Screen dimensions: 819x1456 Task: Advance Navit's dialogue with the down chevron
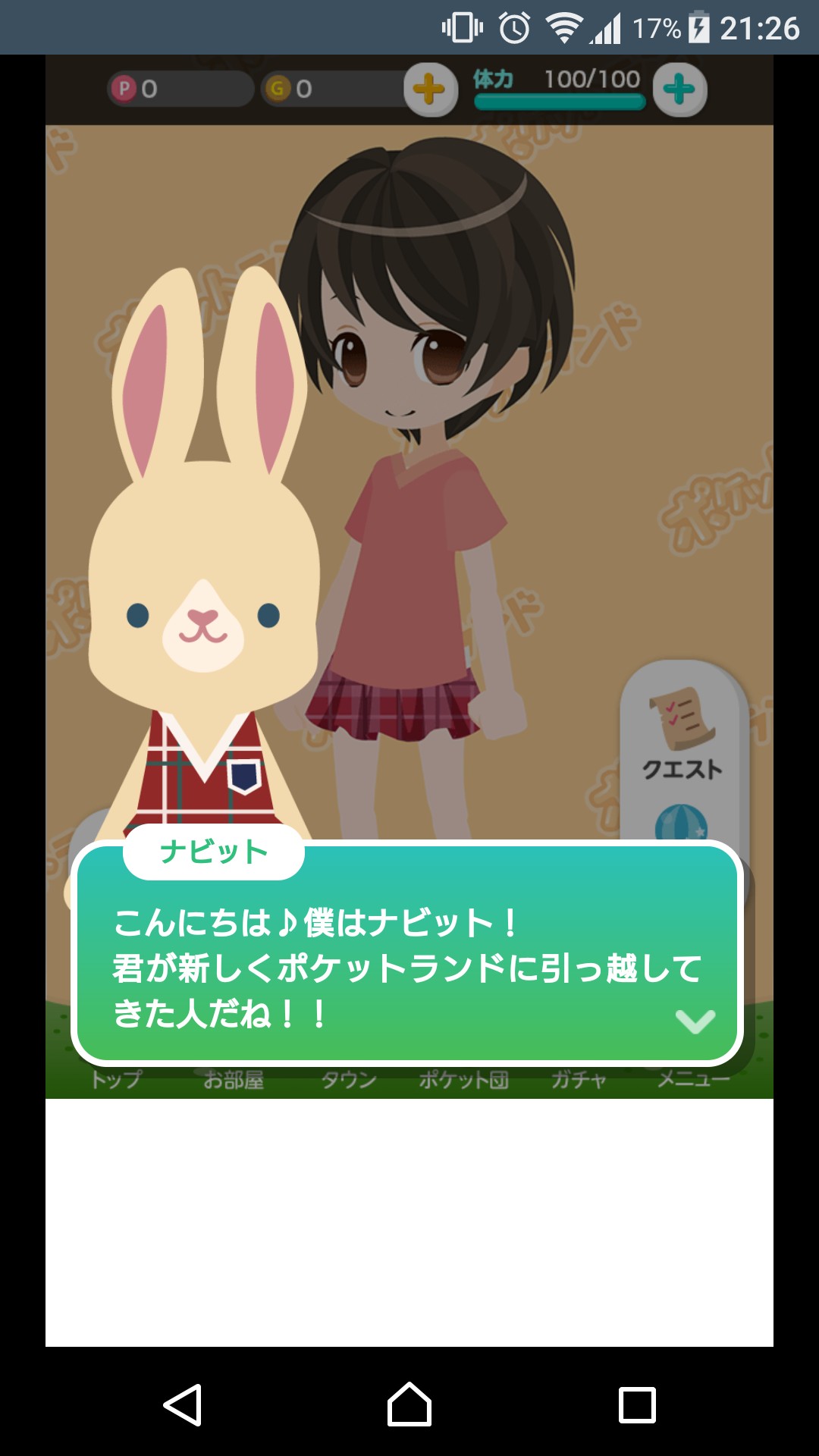(695, 1021)
